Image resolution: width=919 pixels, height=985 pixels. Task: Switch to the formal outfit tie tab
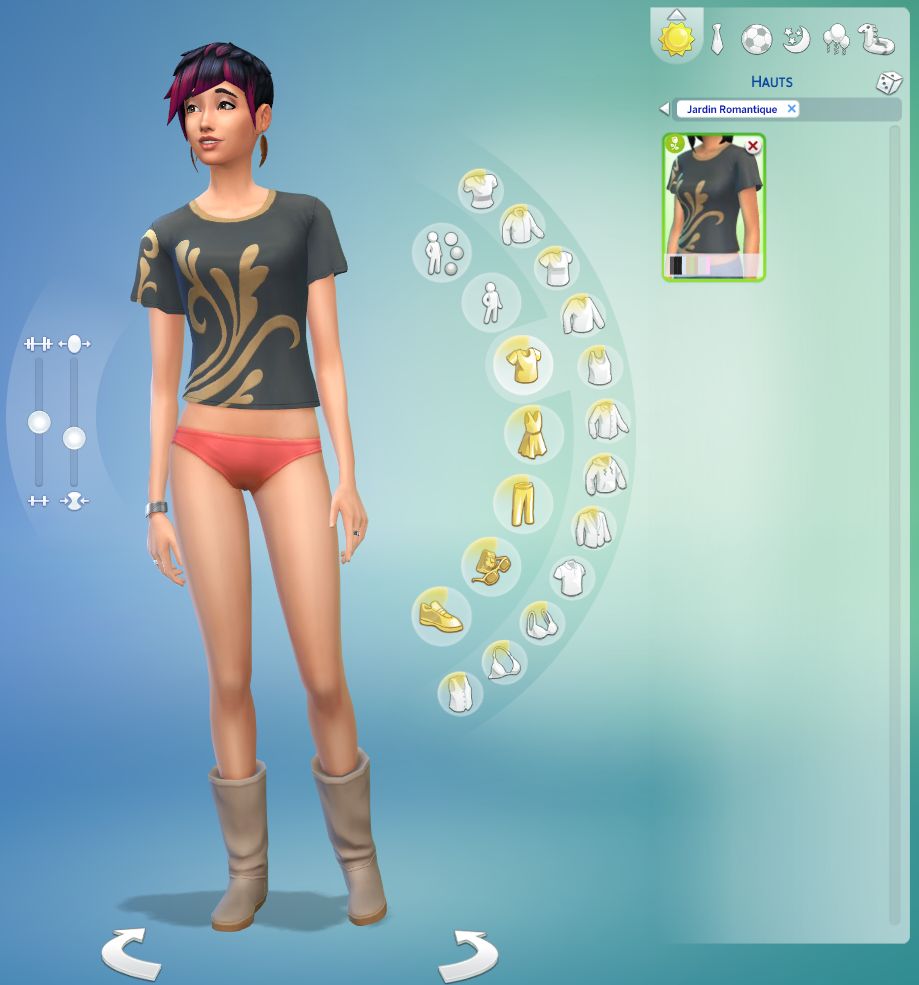tap(717, 40)
